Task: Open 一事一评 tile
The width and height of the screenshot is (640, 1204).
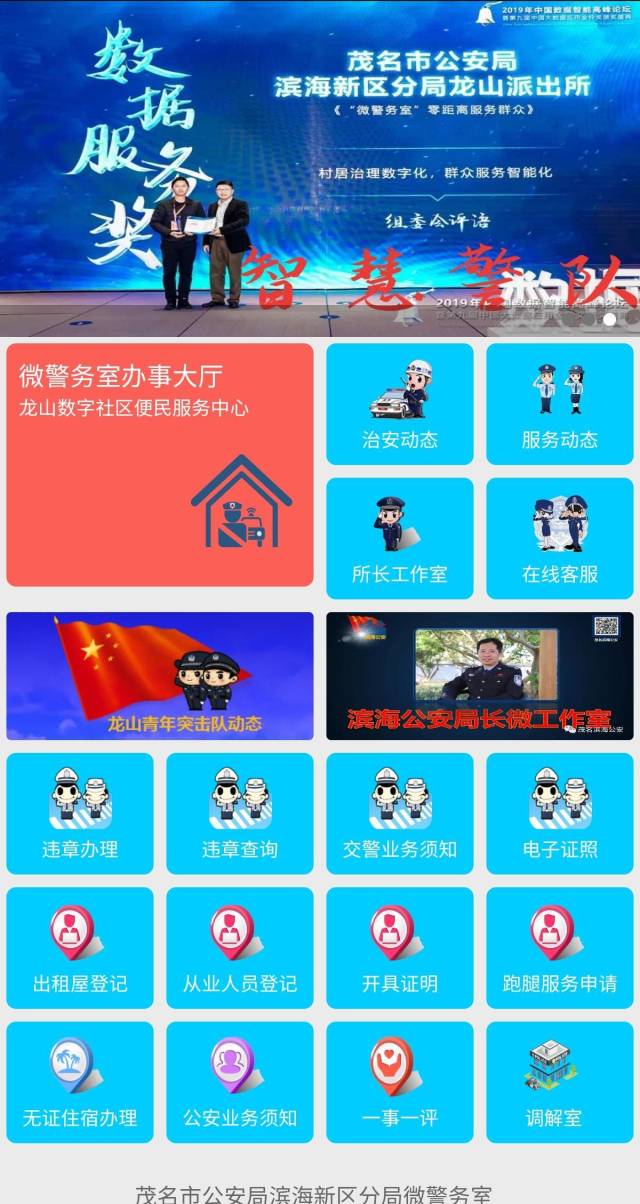Action: point(400,1083)
